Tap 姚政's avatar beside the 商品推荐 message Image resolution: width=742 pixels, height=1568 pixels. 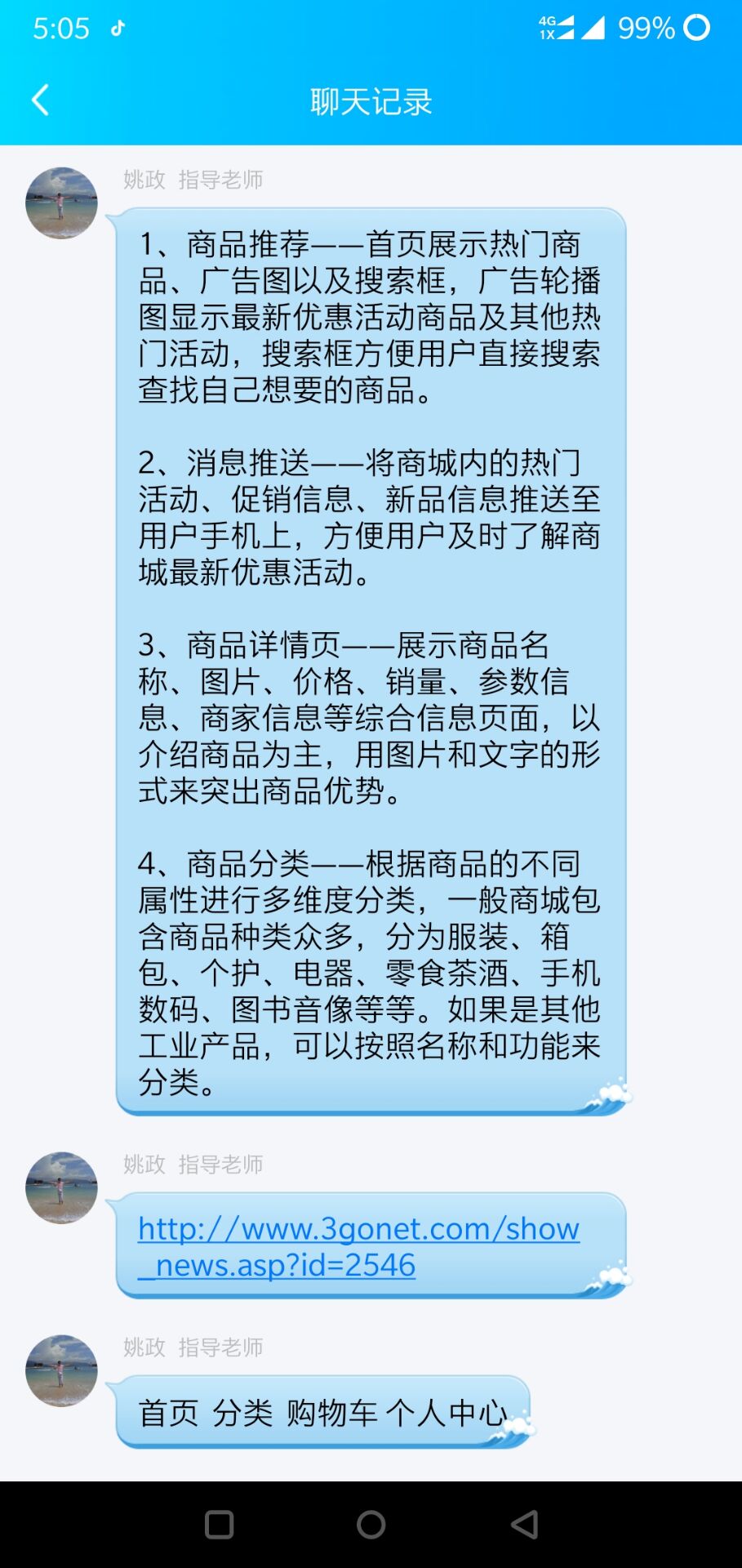tap(61, 203)
